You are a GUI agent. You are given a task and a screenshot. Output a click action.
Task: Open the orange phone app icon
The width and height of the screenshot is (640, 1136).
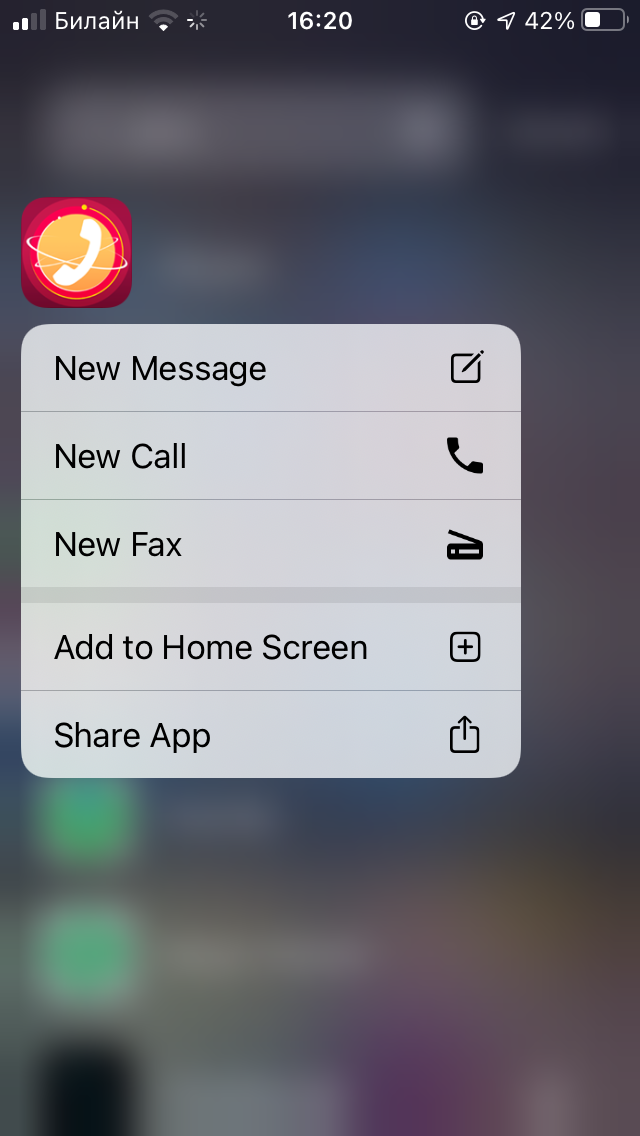pyautogui.click(x=76, y=253)
